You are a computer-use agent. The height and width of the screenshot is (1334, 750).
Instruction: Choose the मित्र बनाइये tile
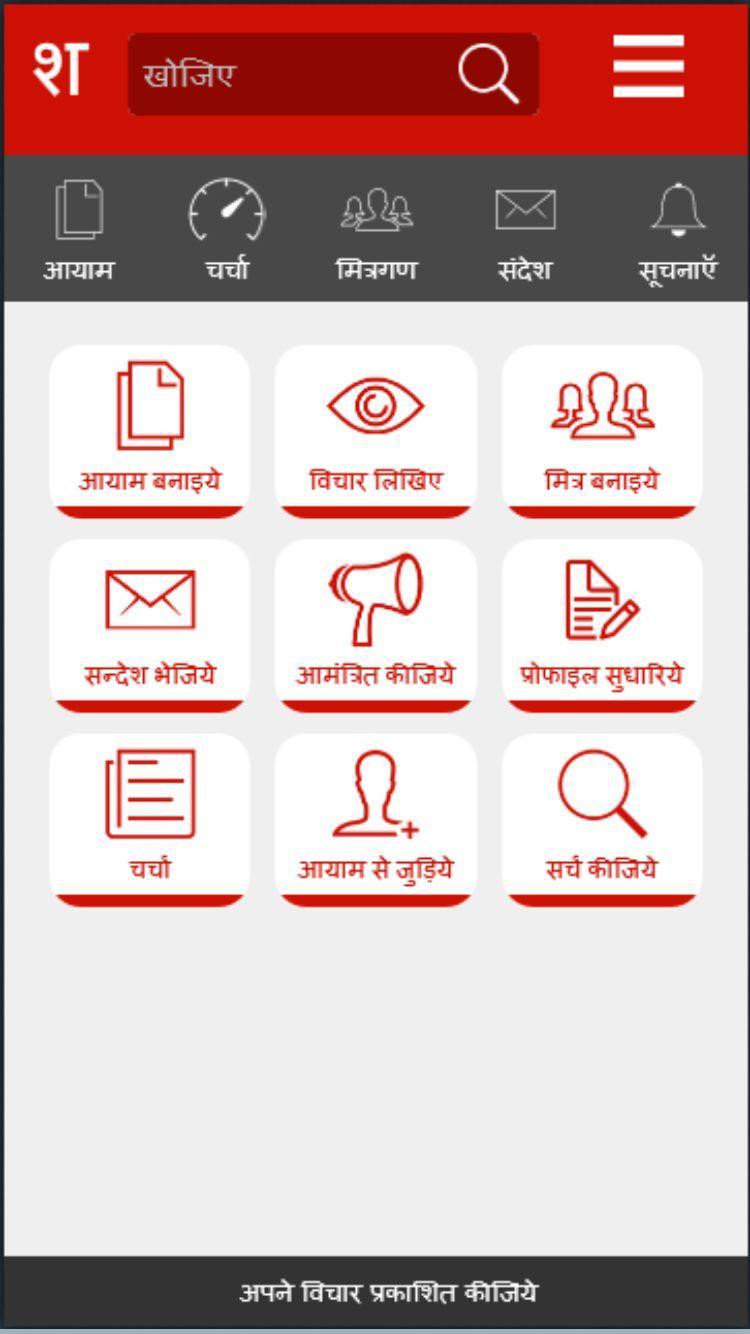(x=602, y=431)
